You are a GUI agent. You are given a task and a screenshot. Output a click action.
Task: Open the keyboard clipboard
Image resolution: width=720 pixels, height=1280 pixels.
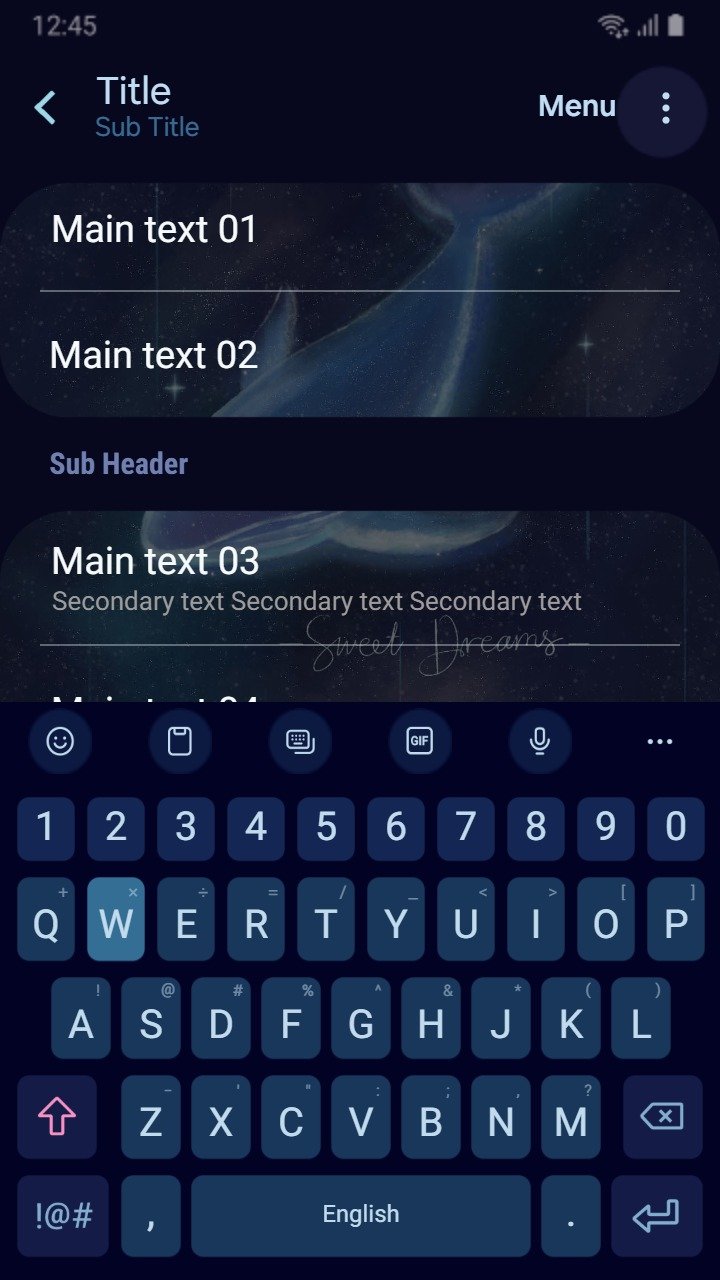(x=180, y=741)
